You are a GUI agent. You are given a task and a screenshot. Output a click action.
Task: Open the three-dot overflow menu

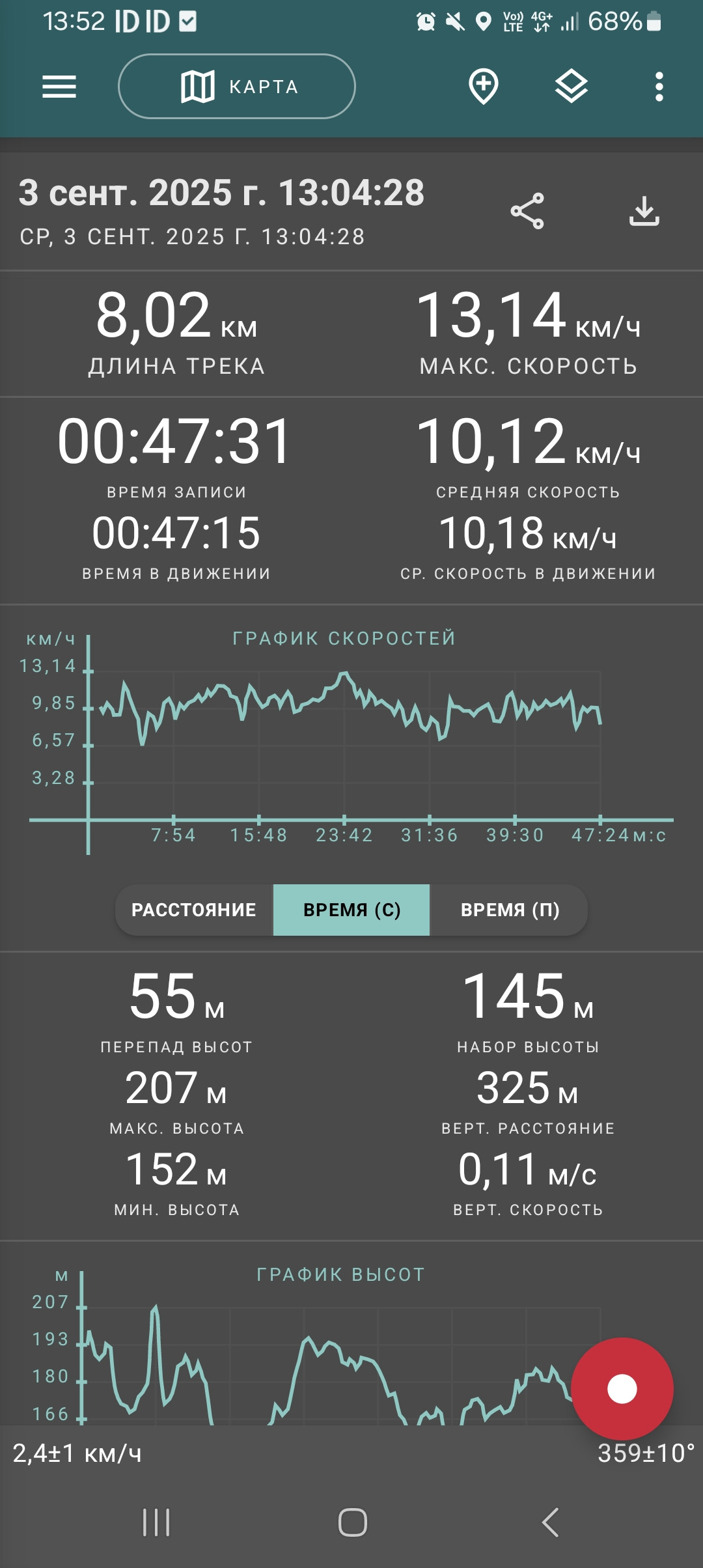tap(659, 87)
